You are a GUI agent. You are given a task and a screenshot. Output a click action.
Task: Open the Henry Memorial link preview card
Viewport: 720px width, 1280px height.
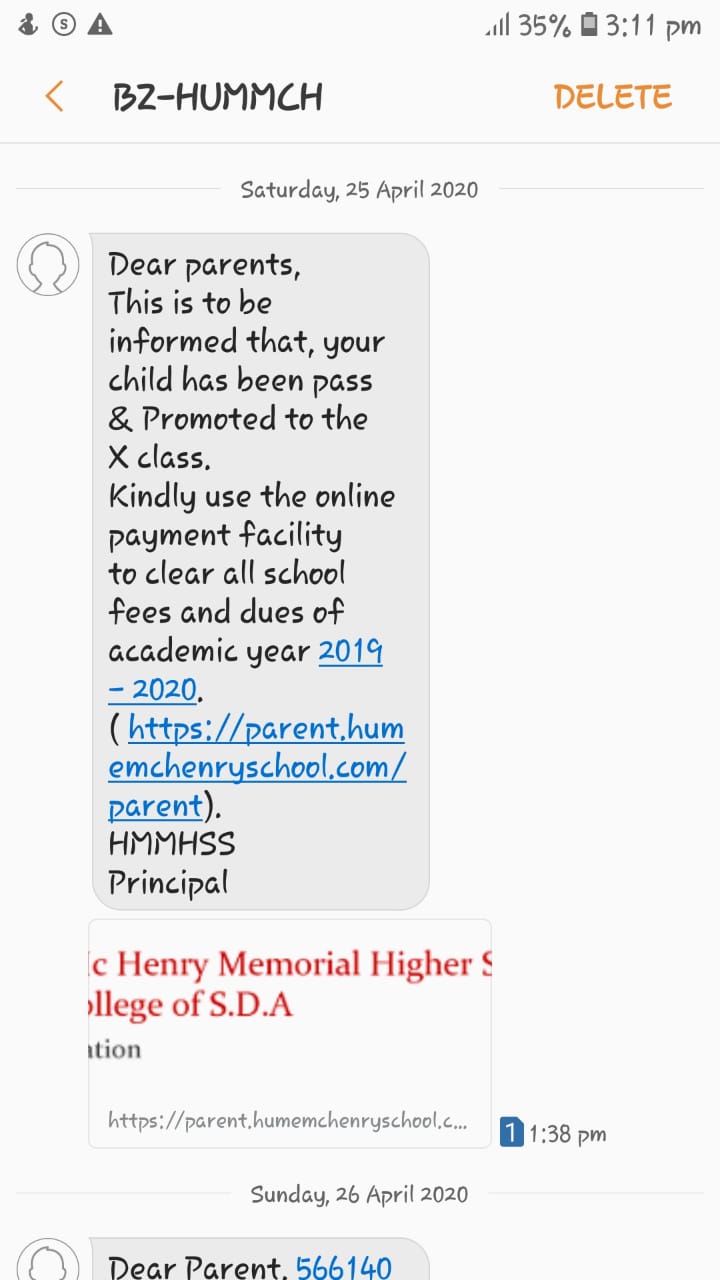(x=290, y=1032)
